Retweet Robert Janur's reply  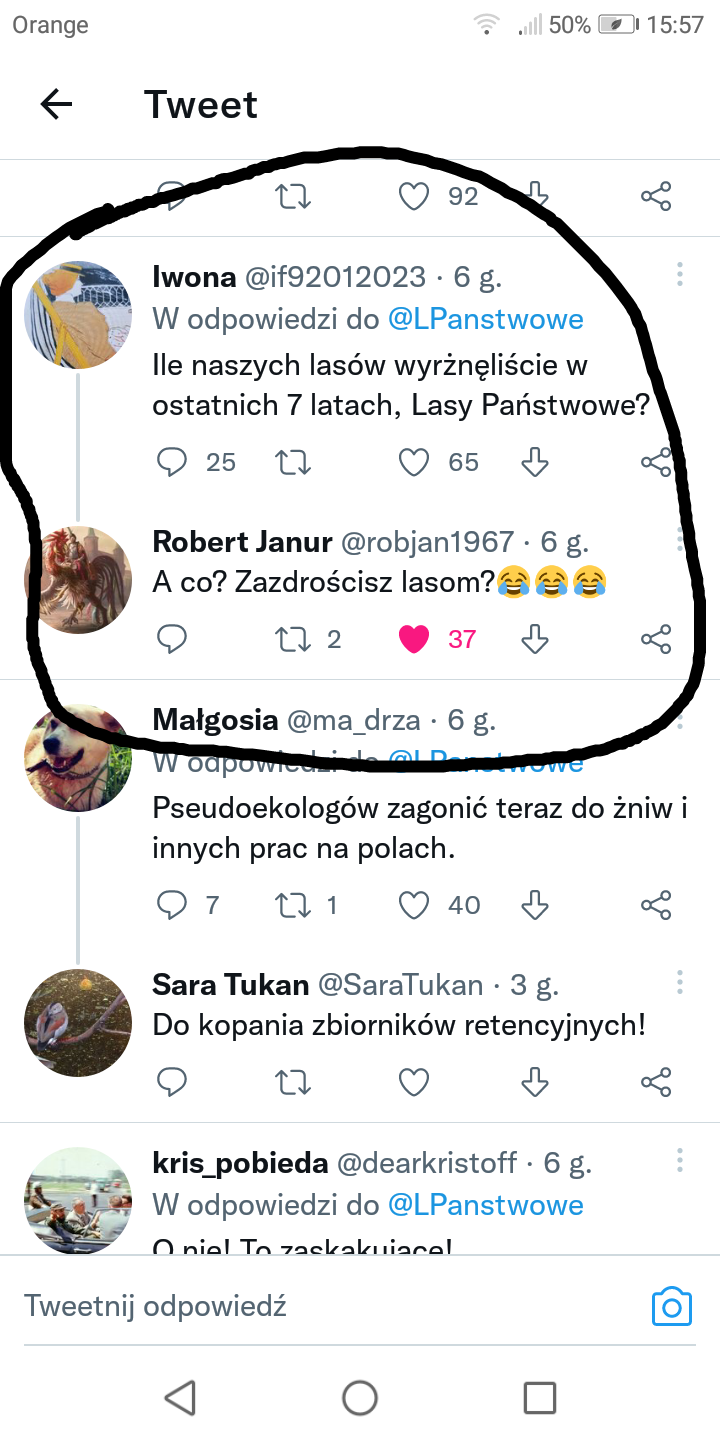point(293,639)
